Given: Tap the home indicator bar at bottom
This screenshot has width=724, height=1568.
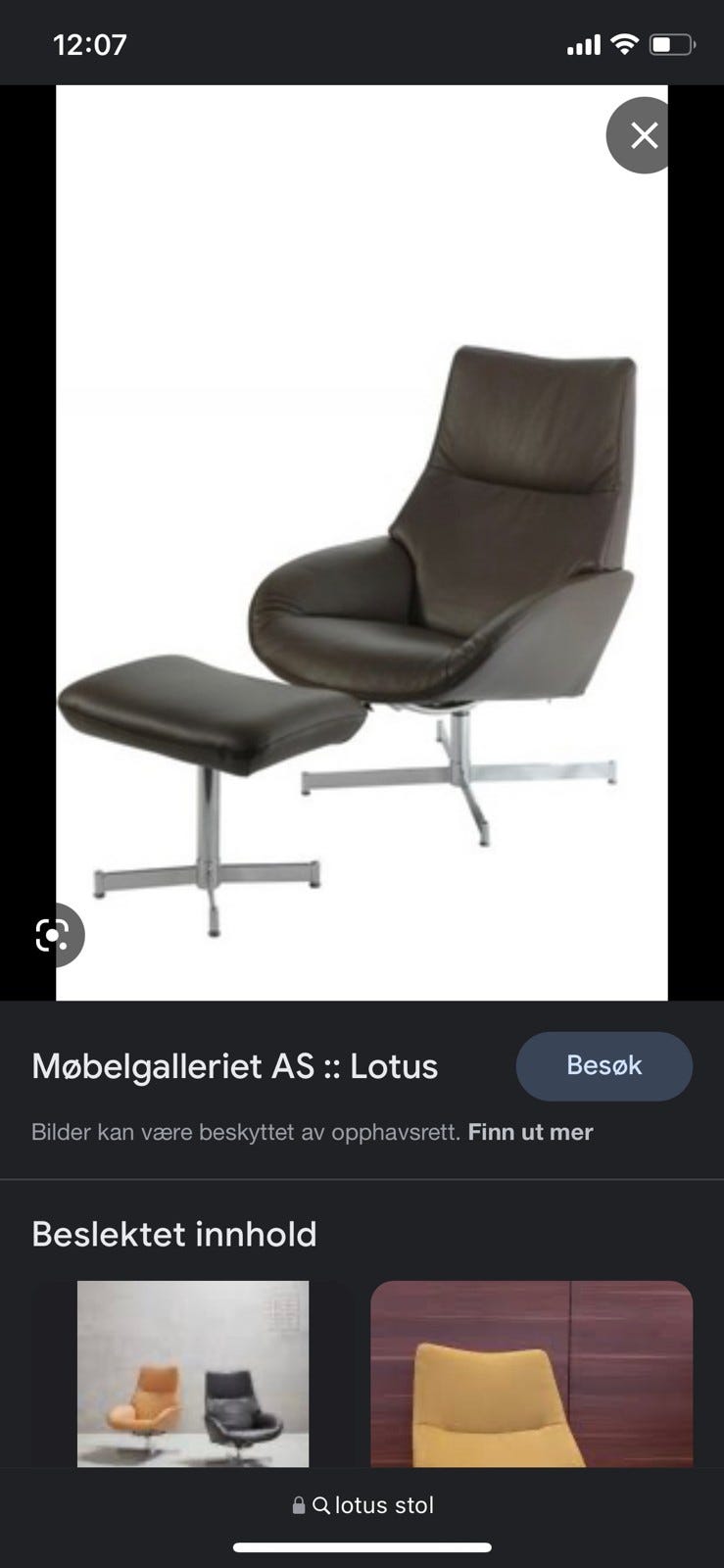Looking at the screenshot, I should [x=362, y=1546].
